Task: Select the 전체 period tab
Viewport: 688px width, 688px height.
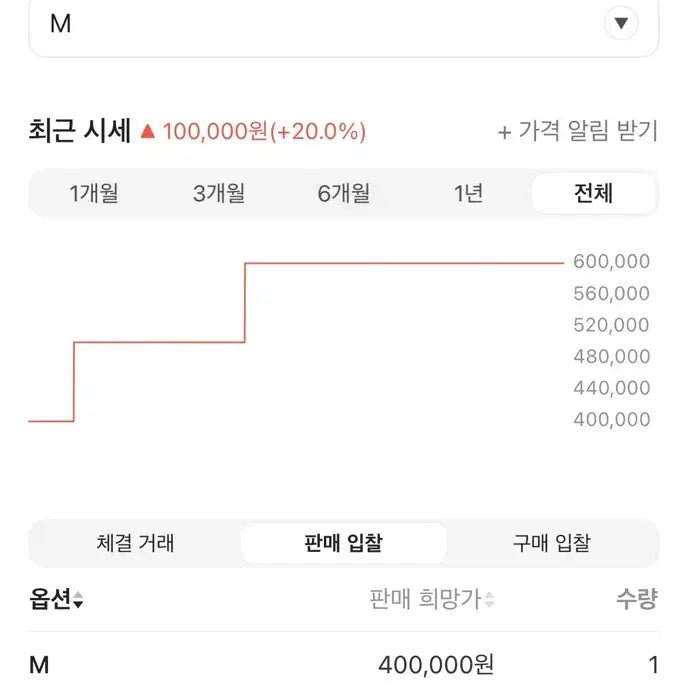Action: 593,194
